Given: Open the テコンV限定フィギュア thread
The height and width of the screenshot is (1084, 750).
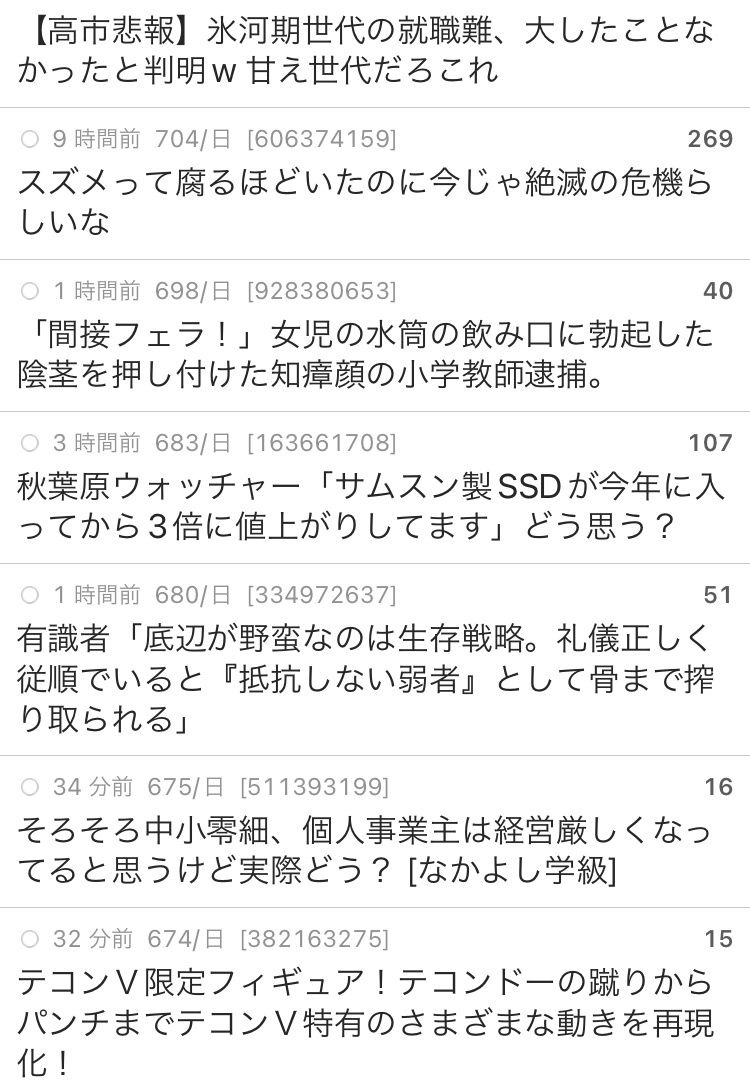Looking at the screenshot, I should 375,996.
